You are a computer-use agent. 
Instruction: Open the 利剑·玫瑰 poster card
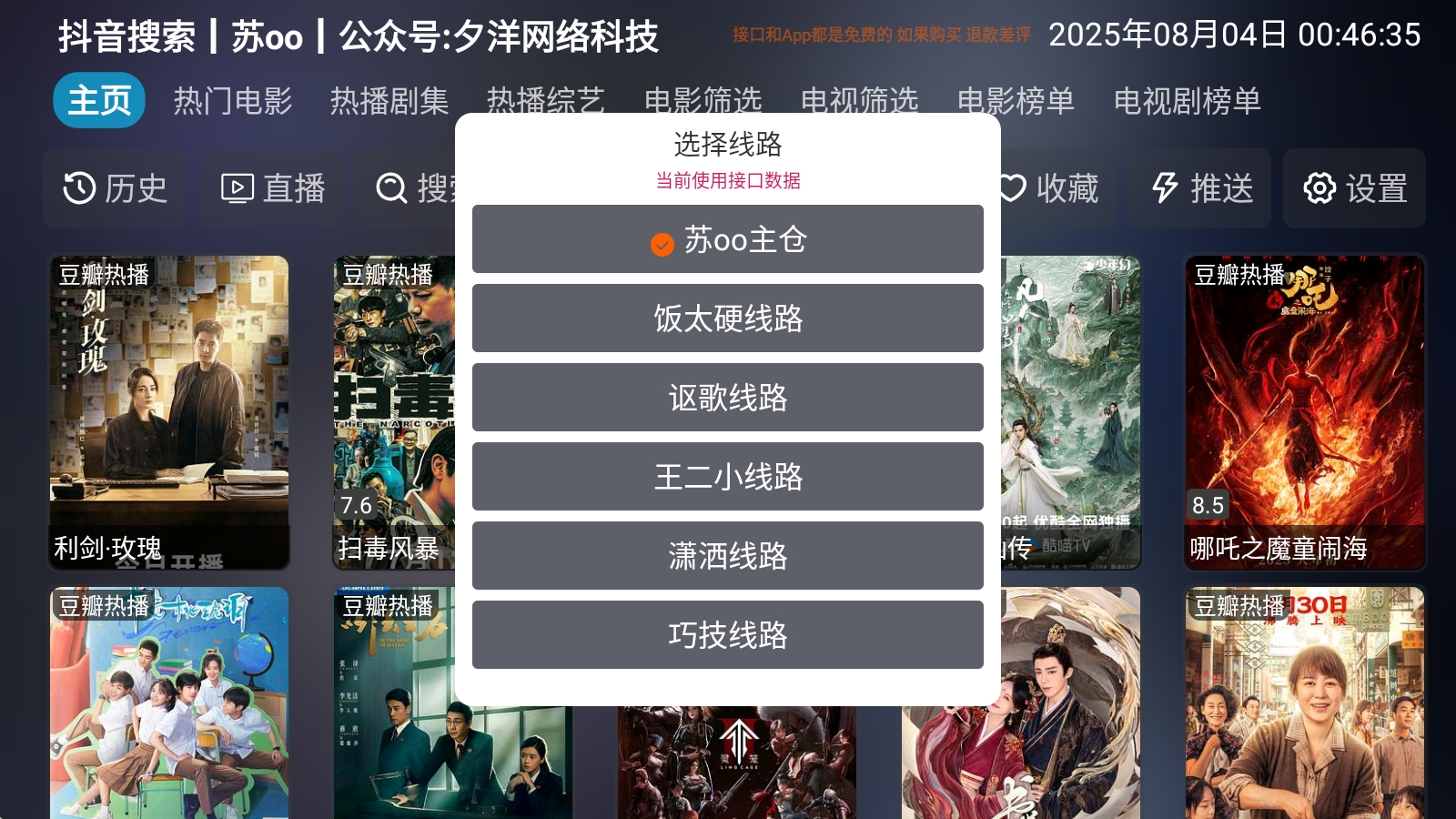tap(169, 412)
